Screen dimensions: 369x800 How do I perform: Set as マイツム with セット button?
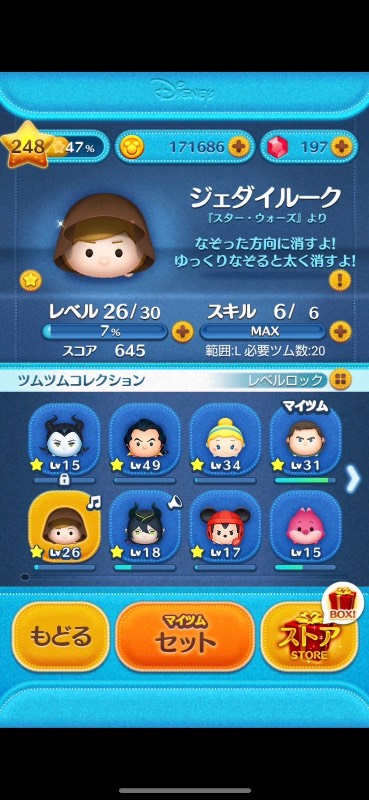point(185,637)
